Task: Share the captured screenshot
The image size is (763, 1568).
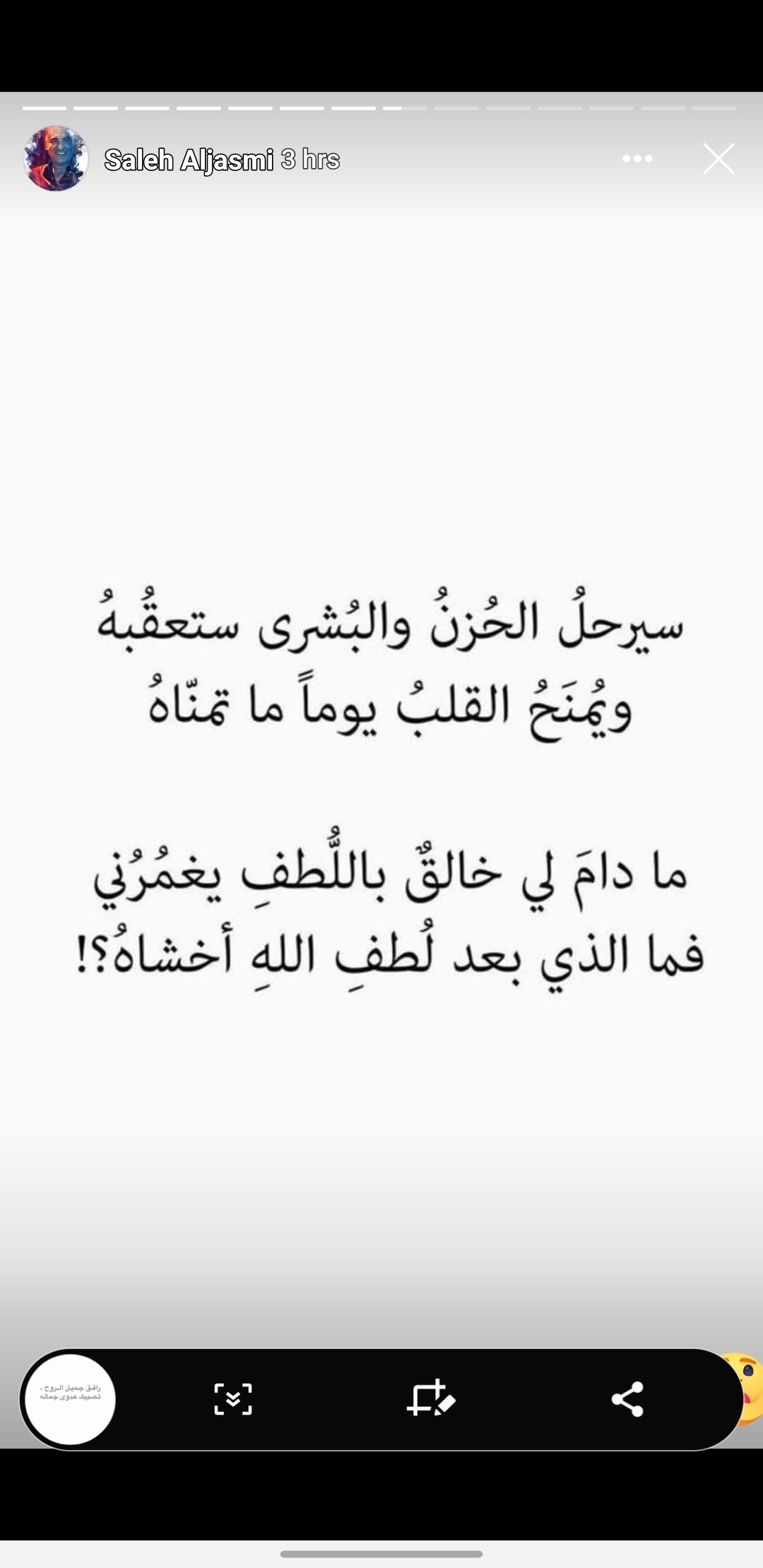Action: coord(627,1398)
